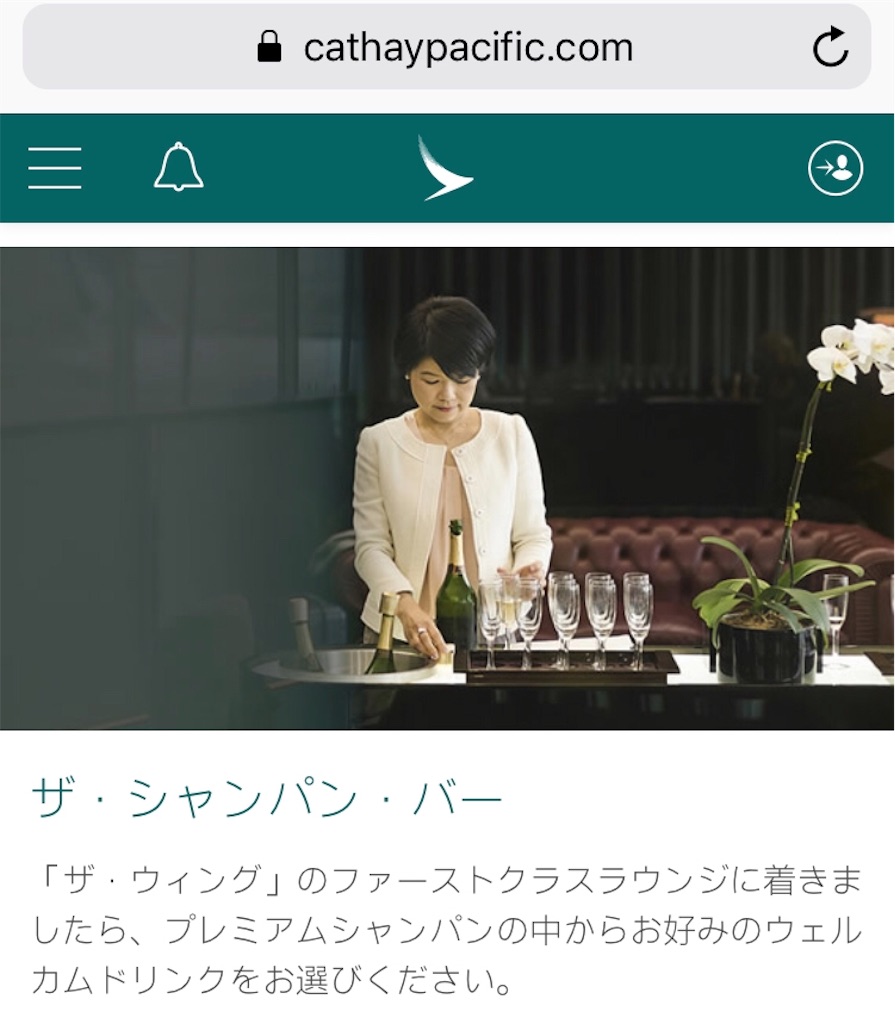
Task: Click the Champagne Bar hero photo
Action: (x=447, y=485)
